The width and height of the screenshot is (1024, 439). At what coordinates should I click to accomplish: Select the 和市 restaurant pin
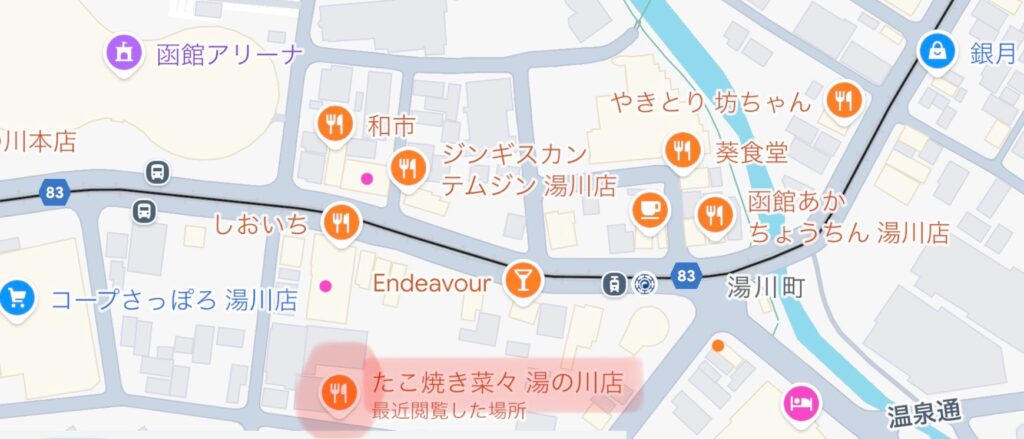click(x=334, y=123)
